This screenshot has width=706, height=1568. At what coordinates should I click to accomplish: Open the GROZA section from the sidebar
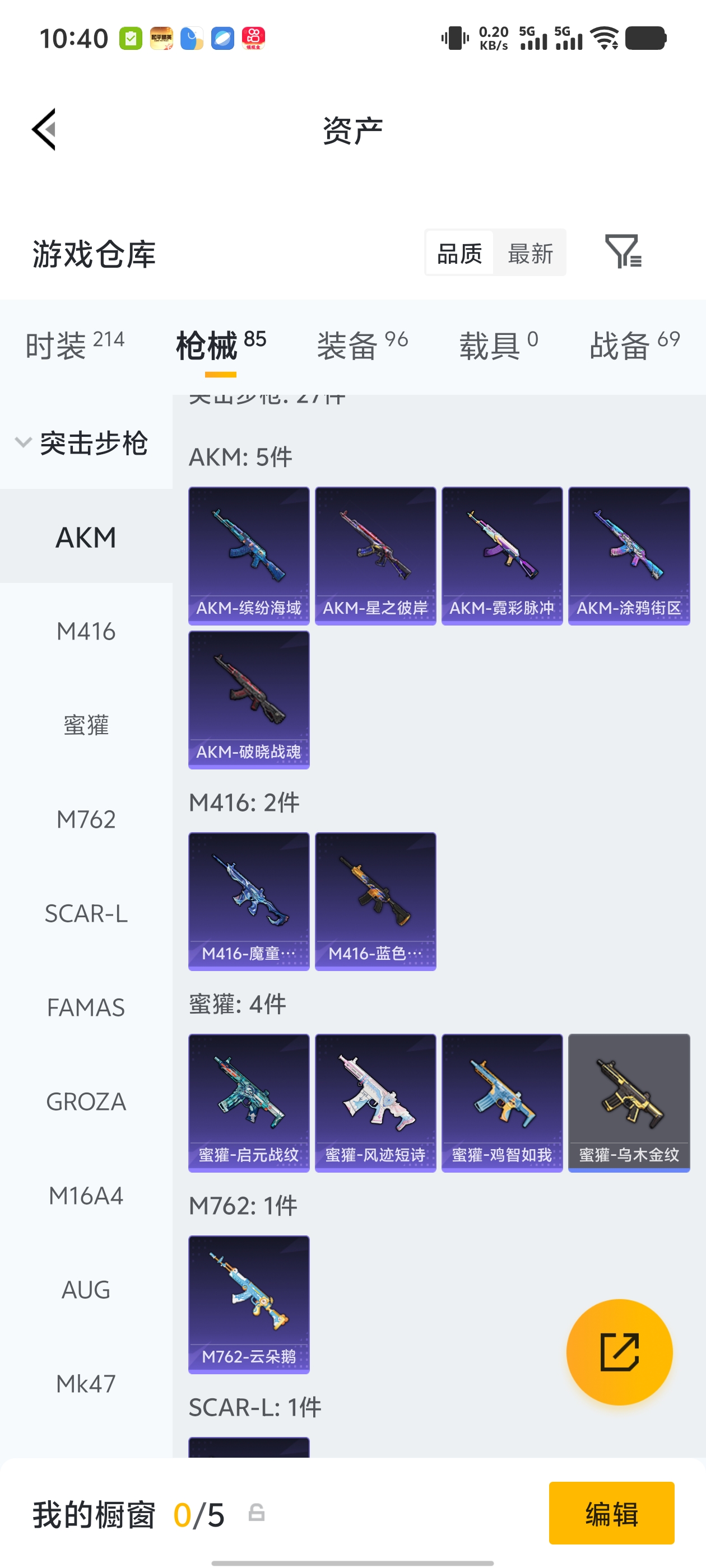pos(86,1102)
